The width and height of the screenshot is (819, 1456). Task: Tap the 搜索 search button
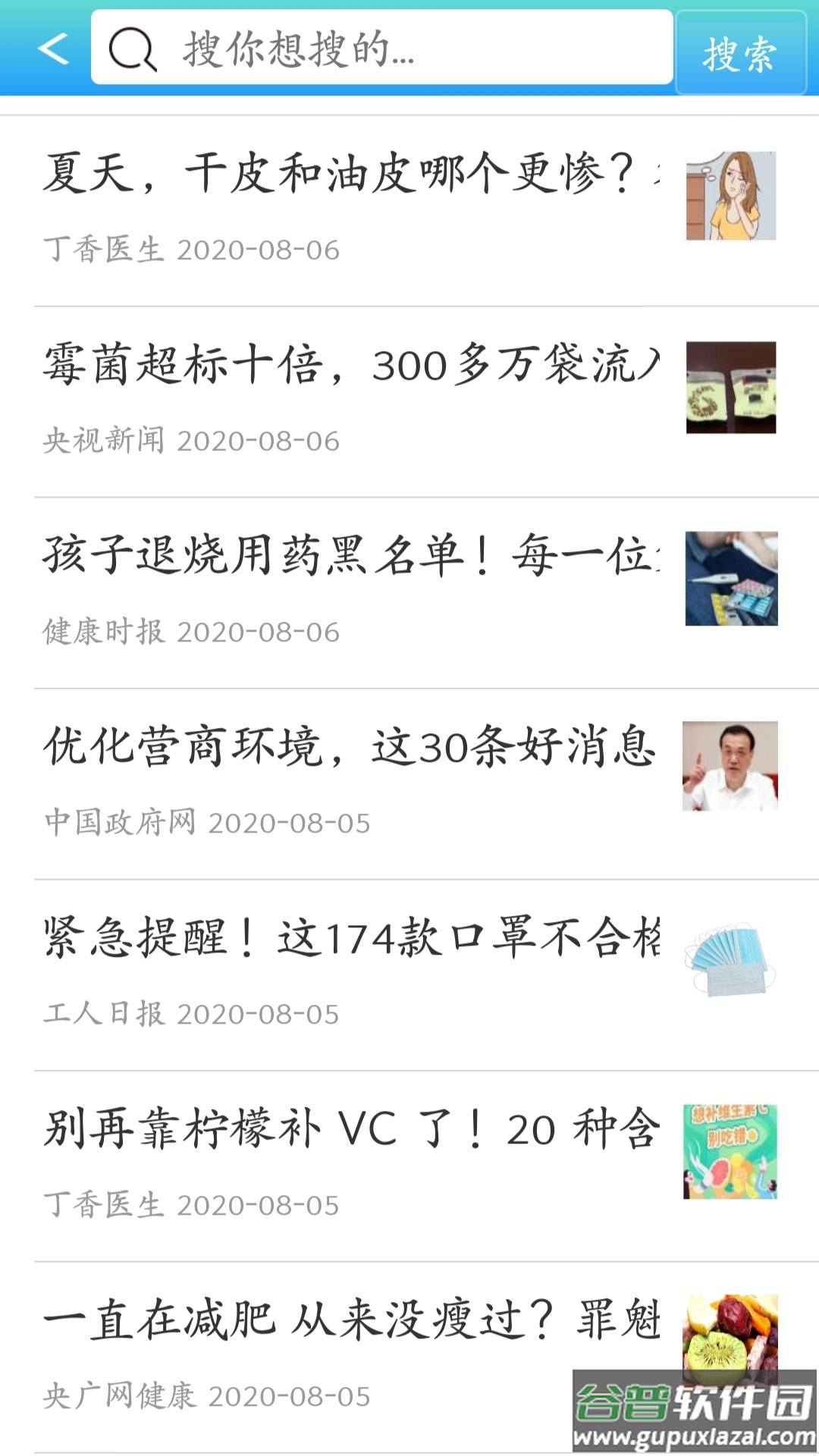(739, 52)
